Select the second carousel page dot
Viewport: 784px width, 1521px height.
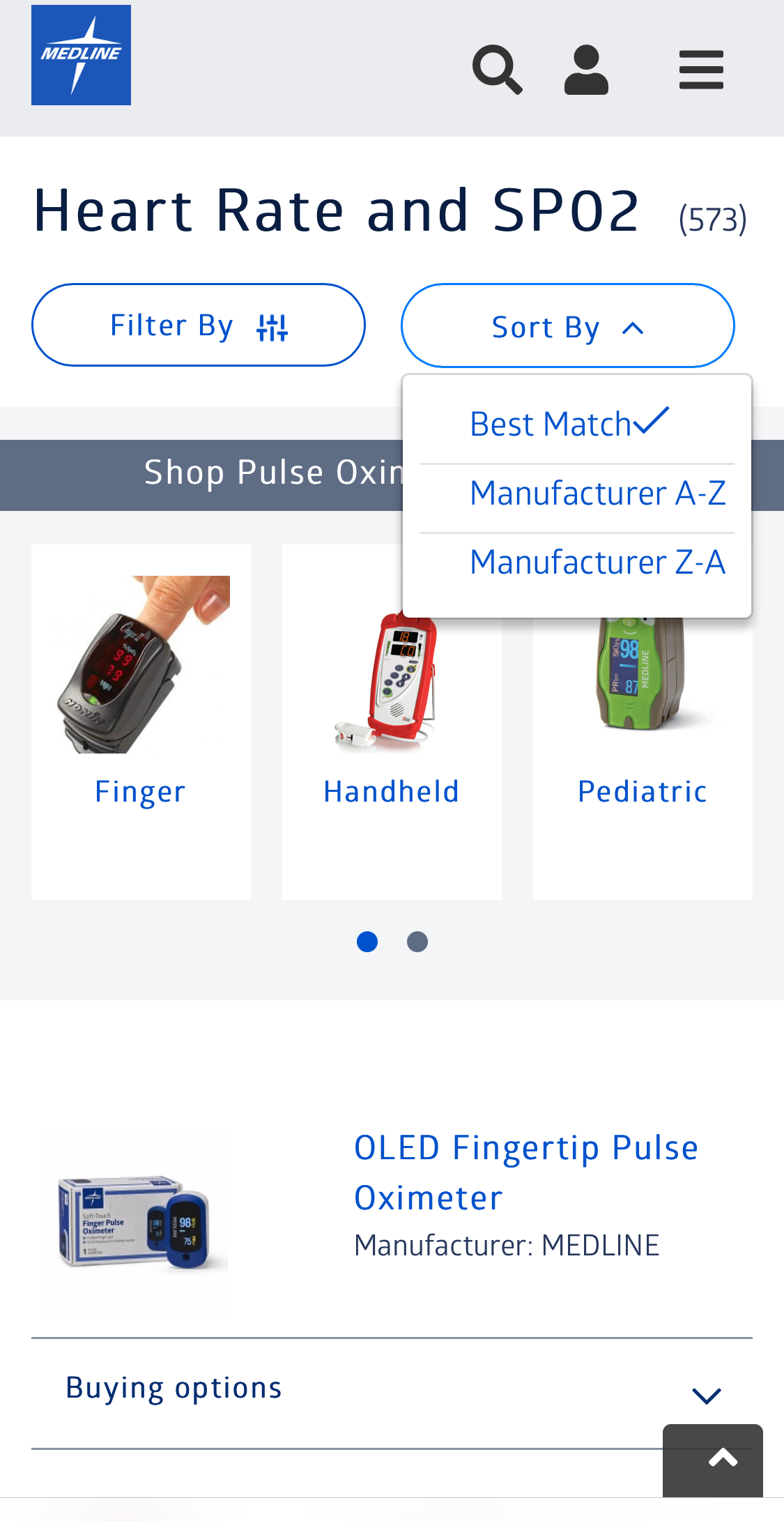click(416, 942)
